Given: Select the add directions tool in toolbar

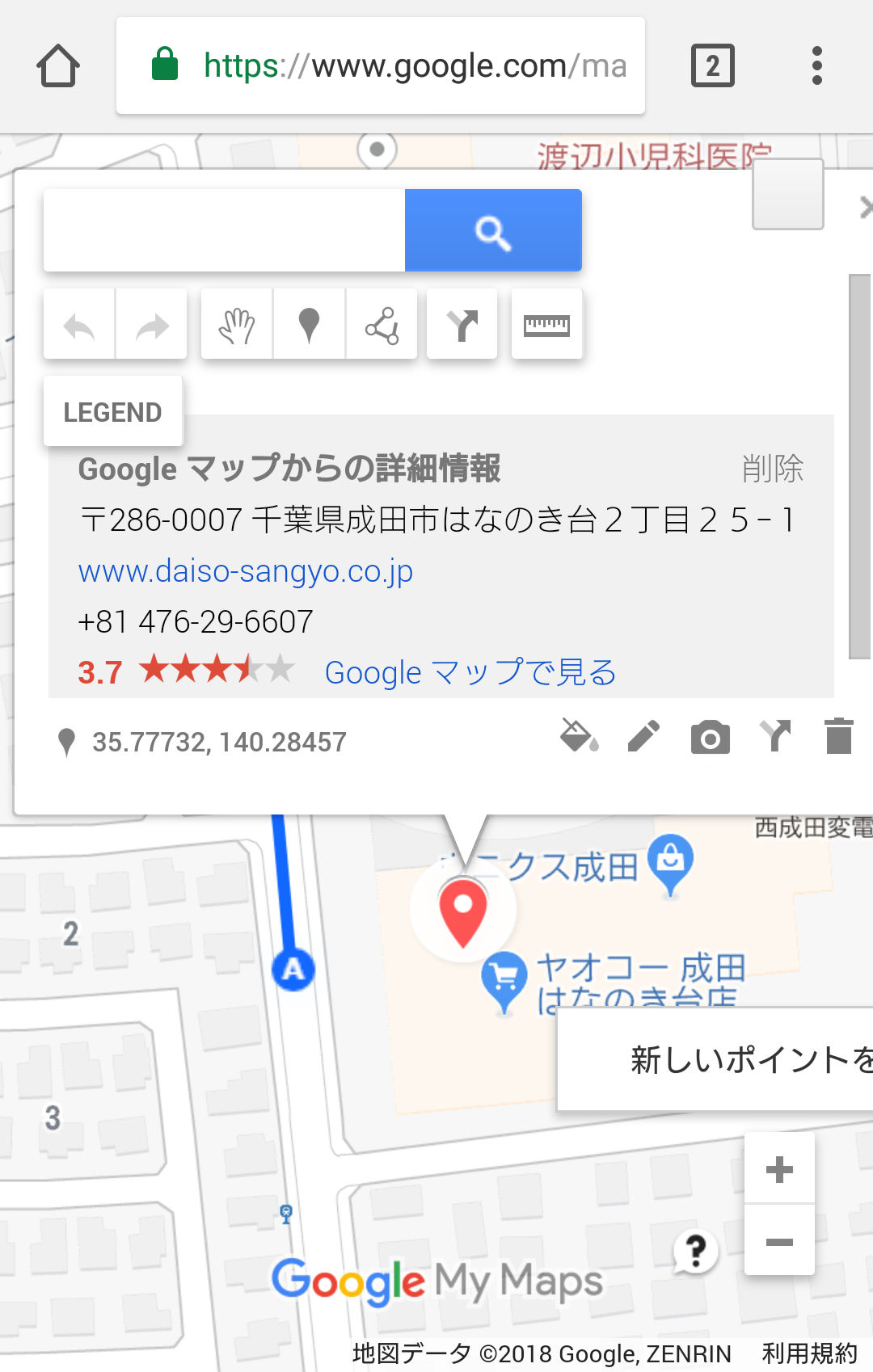Looking at the screenshot, I should [462, 324].
